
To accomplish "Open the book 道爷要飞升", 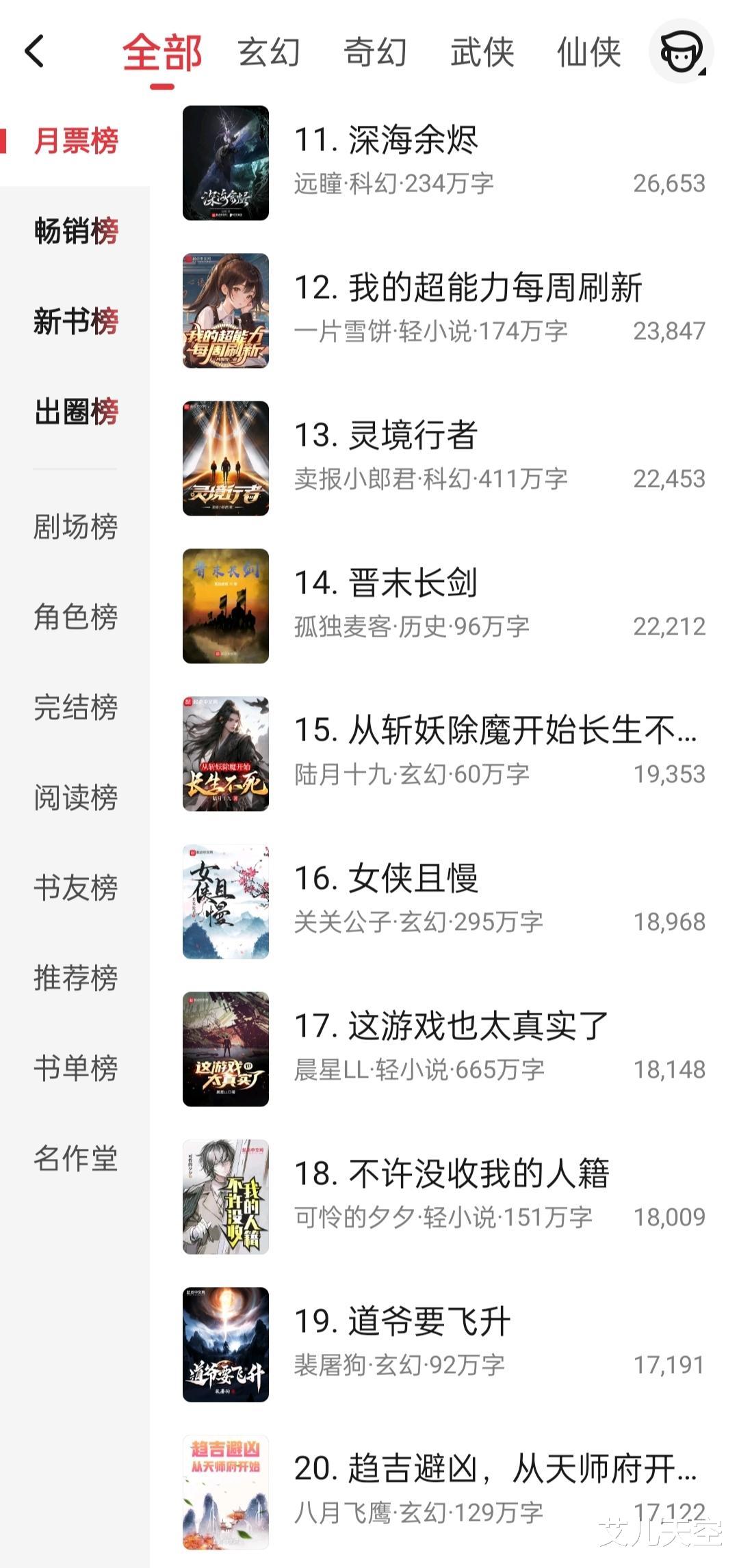I will (x=429, y=1322).
